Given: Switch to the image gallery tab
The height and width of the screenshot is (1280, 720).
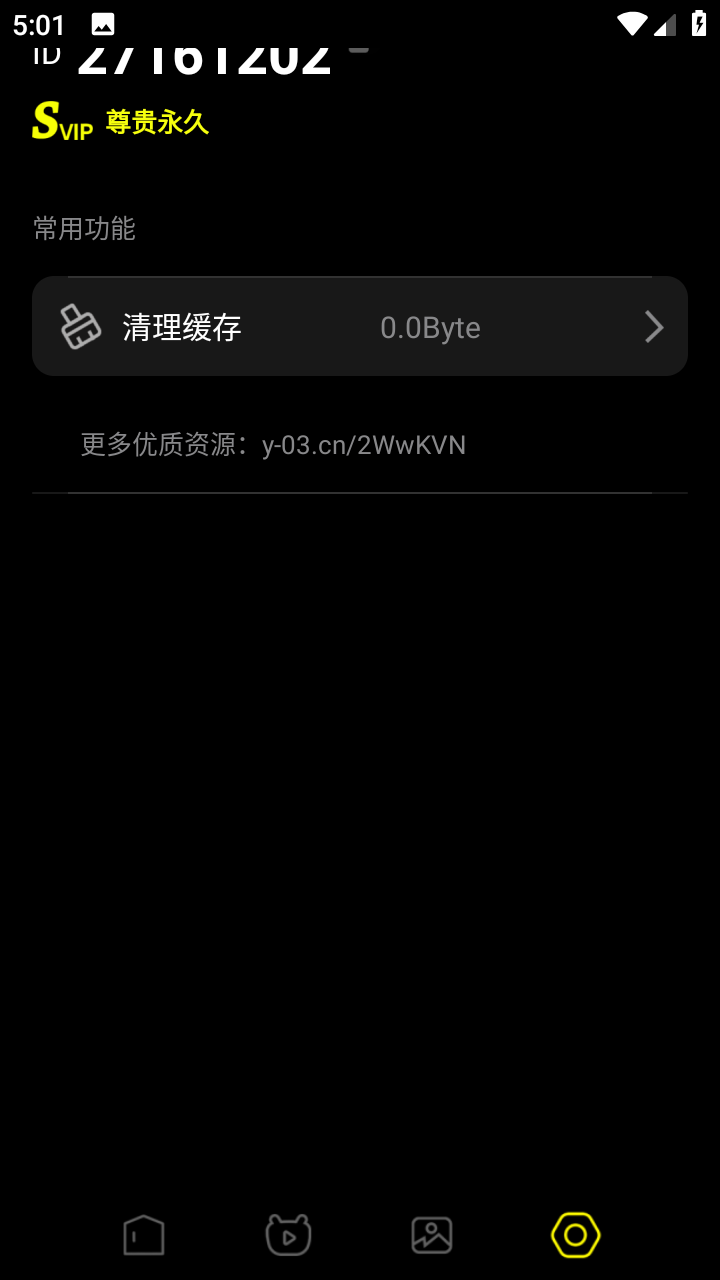Looking at the screenshot, I should point(432,1235).
